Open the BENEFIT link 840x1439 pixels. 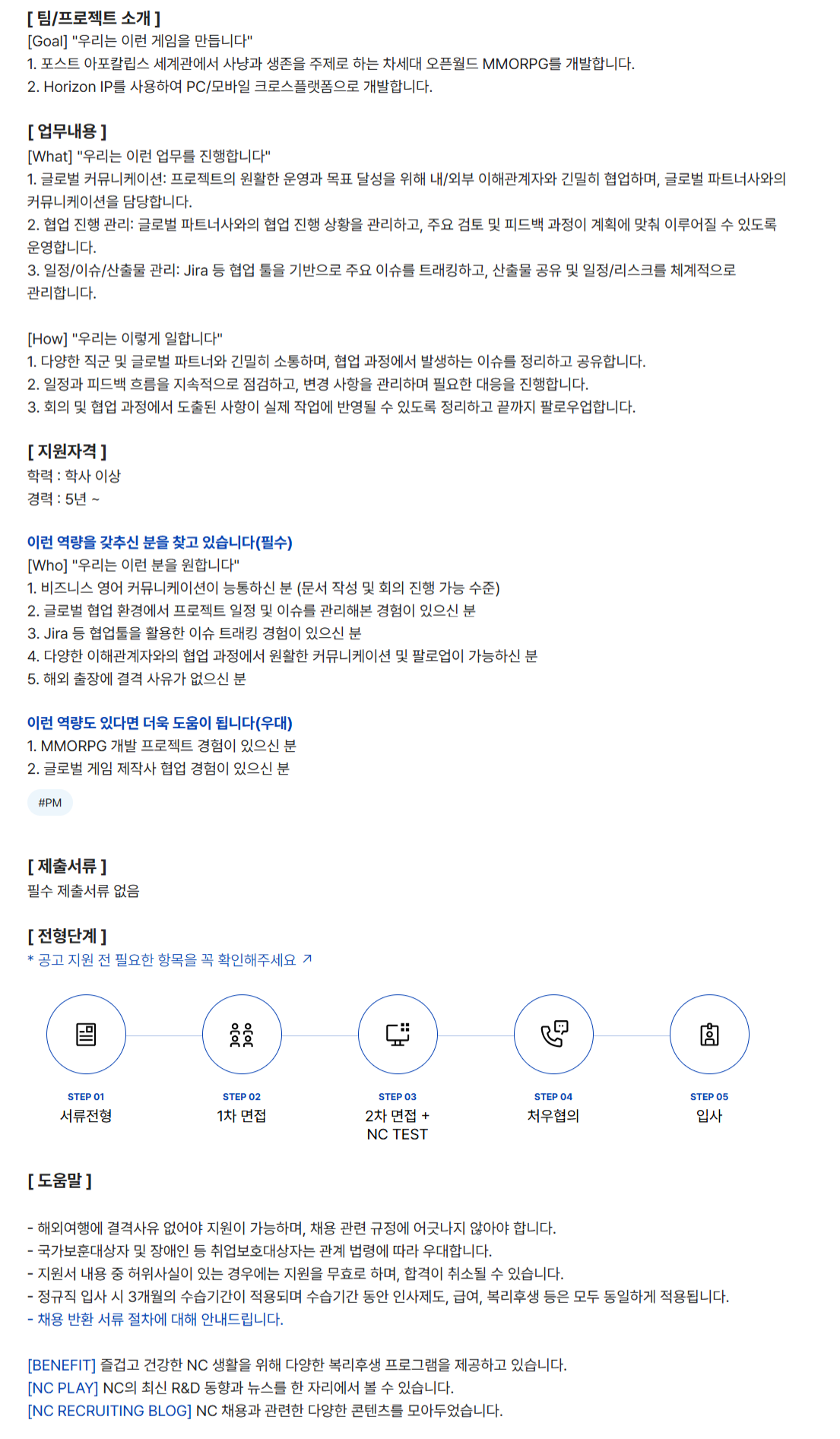[x=62, y=1365]
